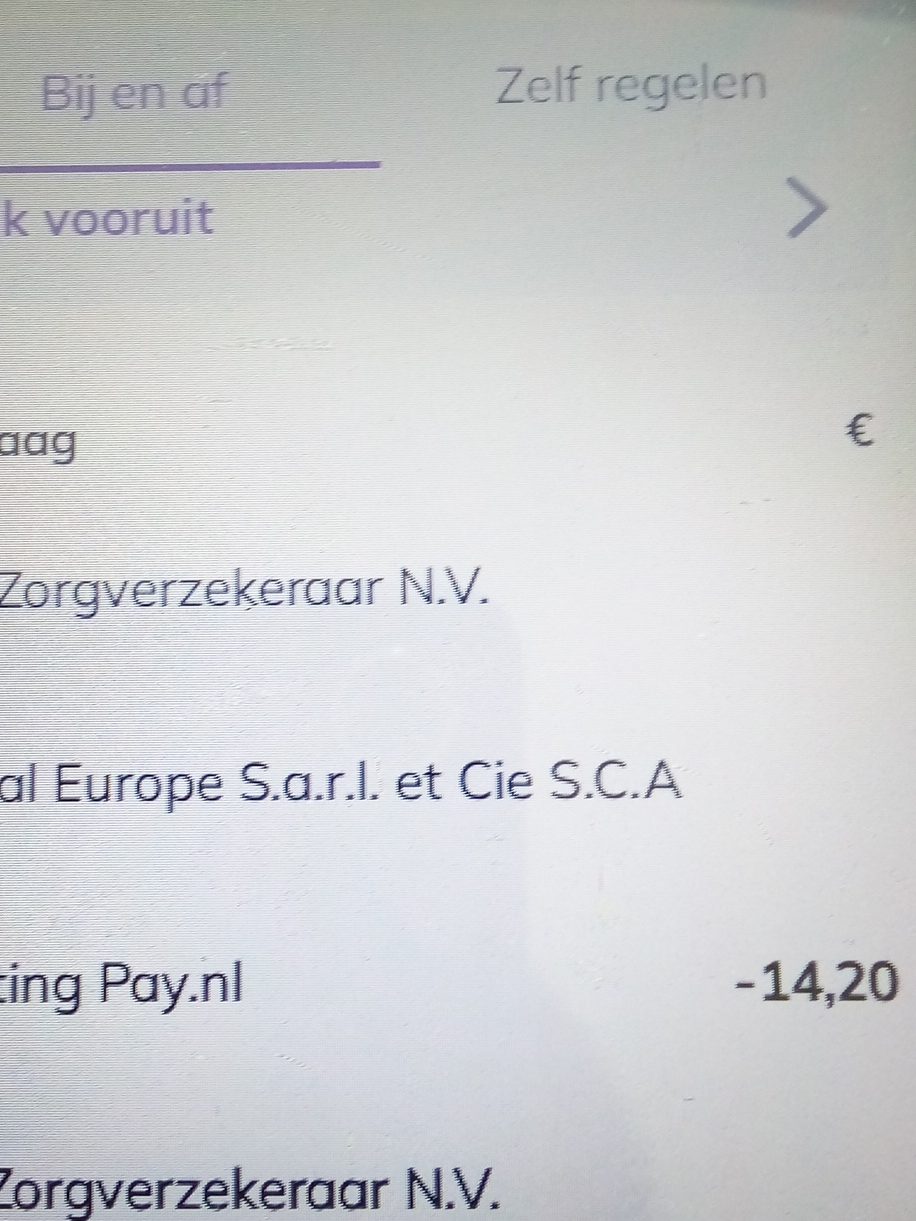Switch to the Zelf regelen tab
The height and width of the screenshot is (1221, 916).
click(631, 87)
